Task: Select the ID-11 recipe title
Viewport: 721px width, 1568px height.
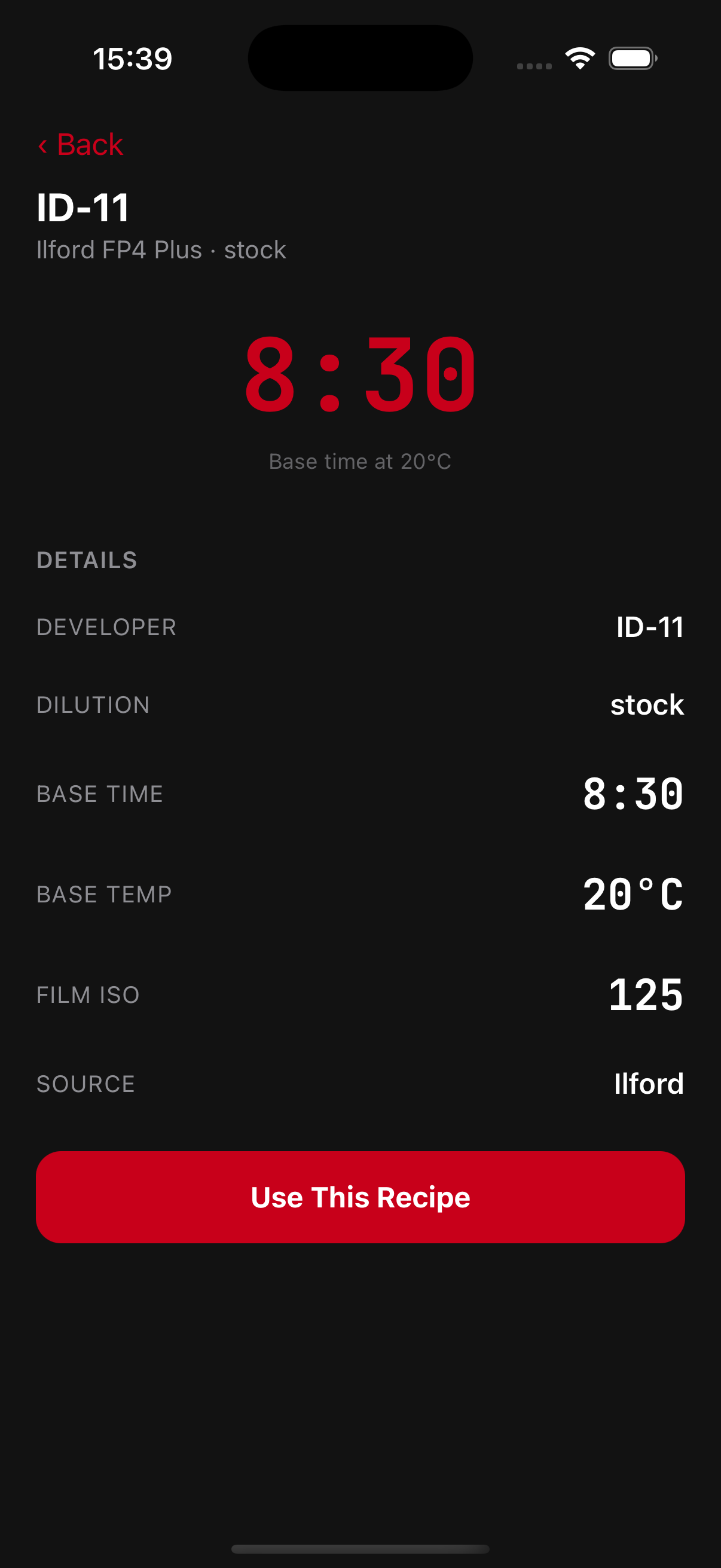Action: [x=83, y=207]
